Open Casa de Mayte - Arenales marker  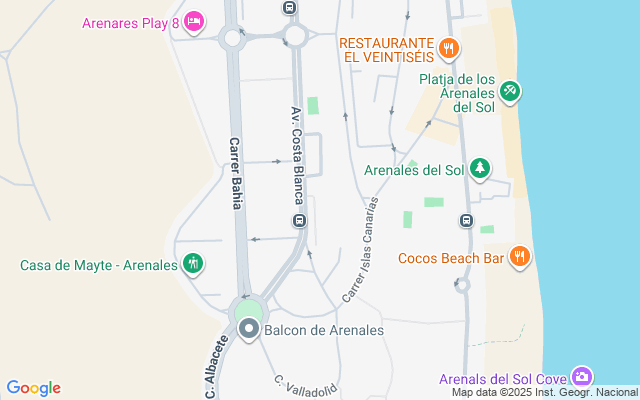point(194,264)
